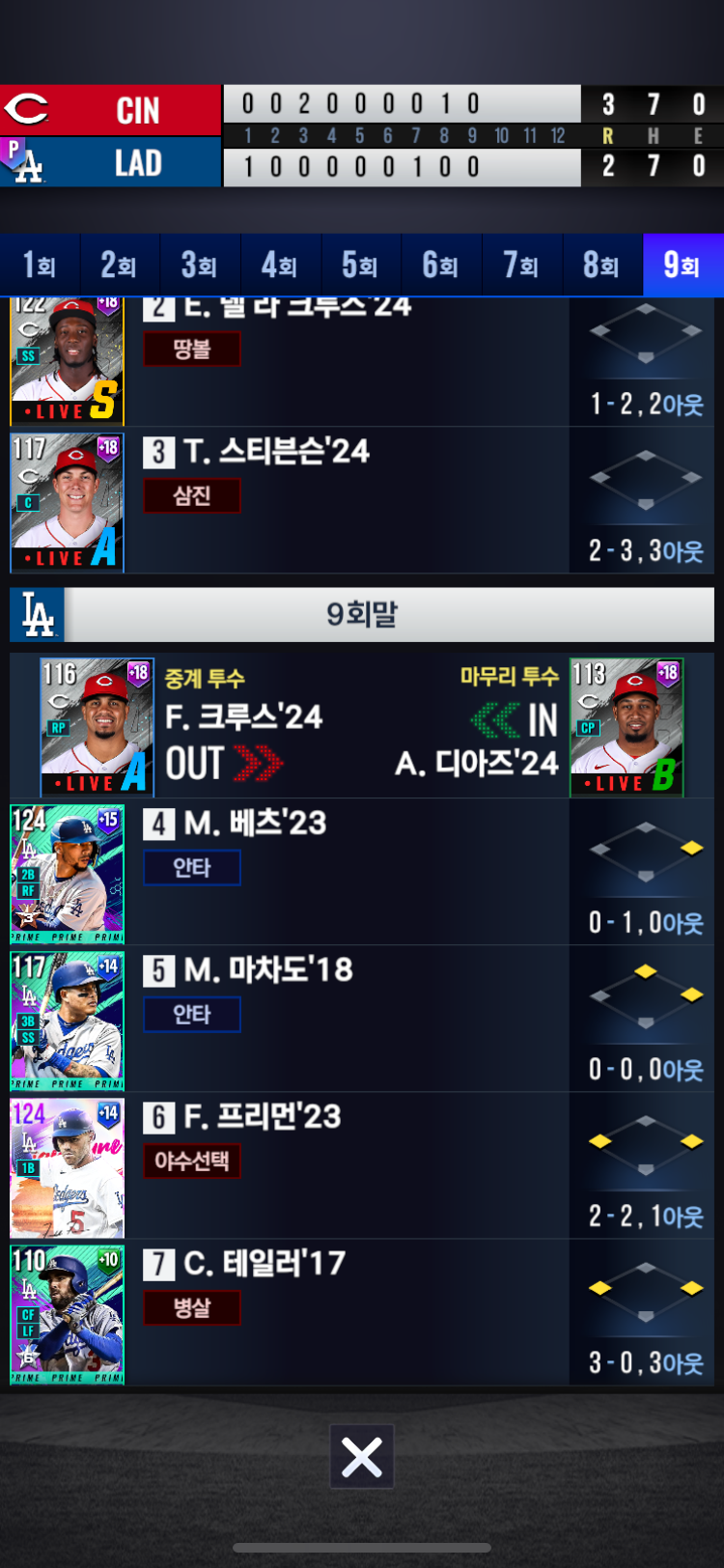Viewport: 724px width, 1568px height.
Task: Switch to the 3회 inning tab
Action: pyautogui.click(x=200, y=265)
